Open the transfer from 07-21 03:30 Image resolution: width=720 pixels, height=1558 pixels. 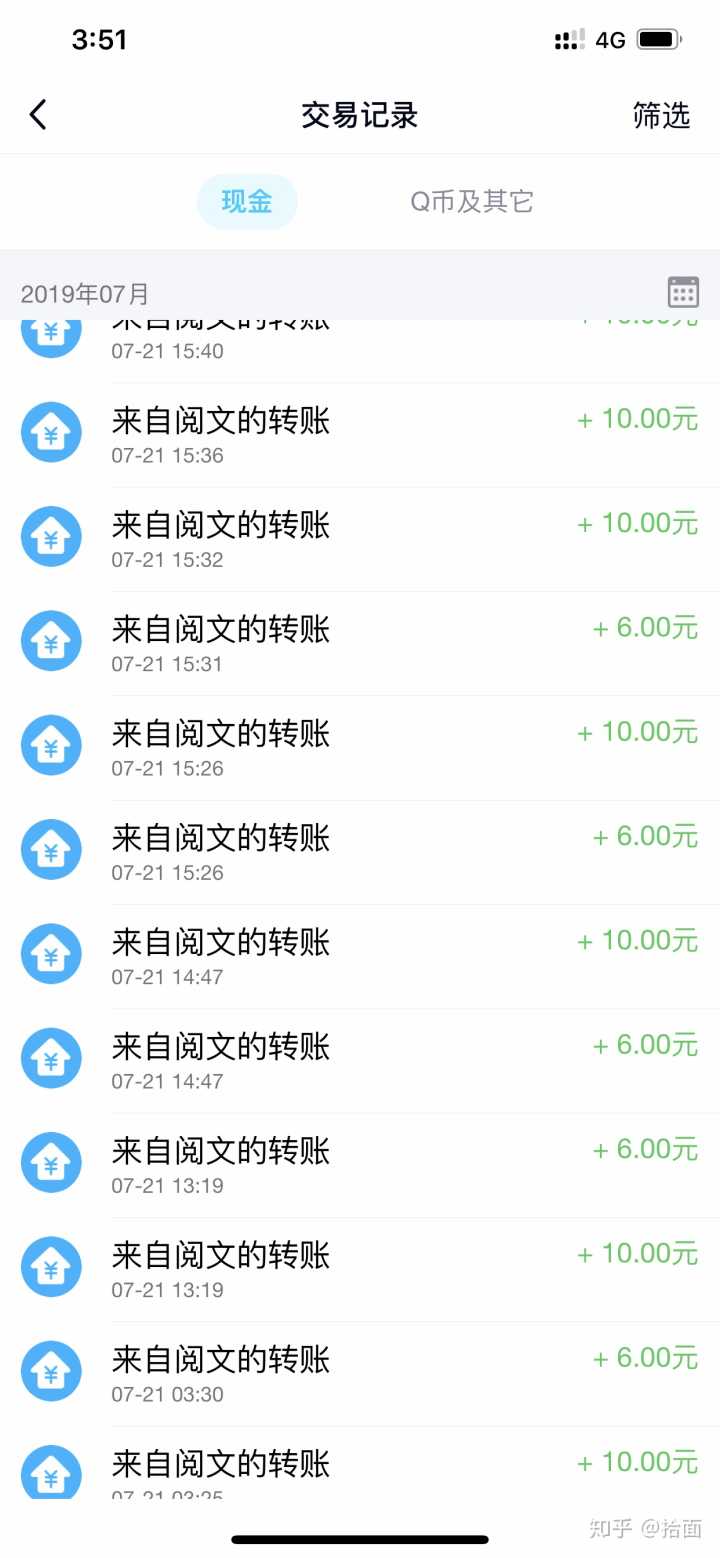point(360,1373)
